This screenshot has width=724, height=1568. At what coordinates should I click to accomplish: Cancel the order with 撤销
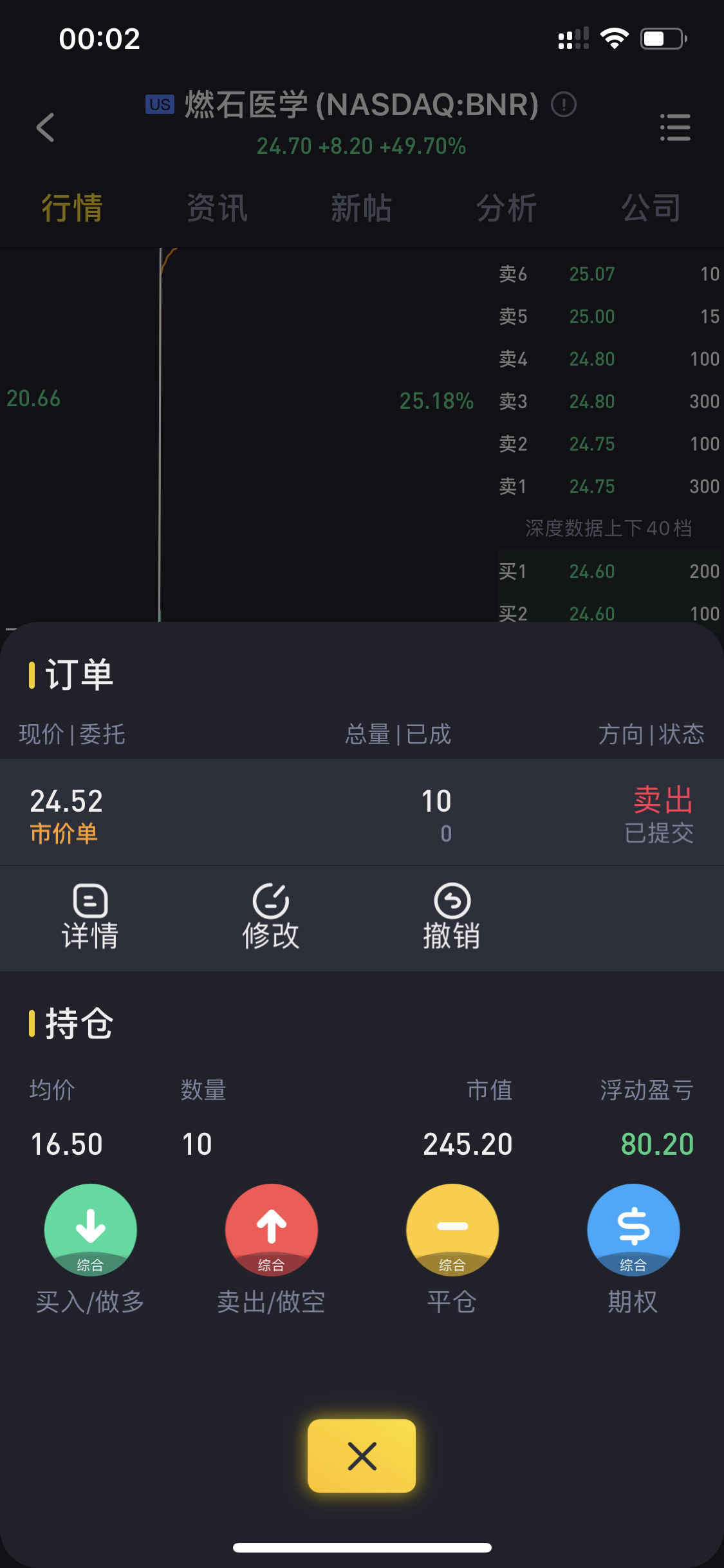tap(452, 917)
